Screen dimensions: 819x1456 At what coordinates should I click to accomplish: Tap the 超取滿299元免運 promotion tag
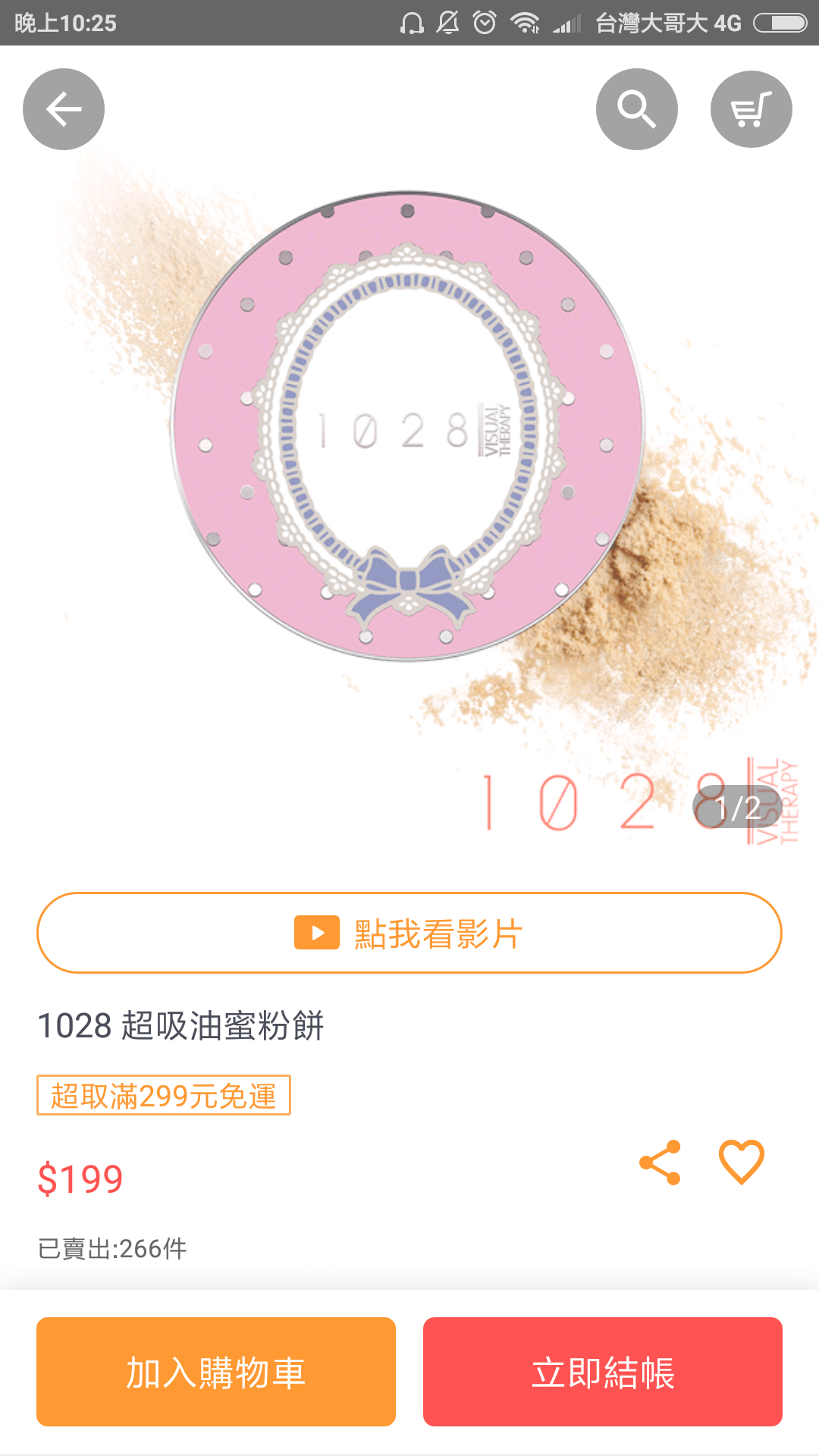[164, 1096]
